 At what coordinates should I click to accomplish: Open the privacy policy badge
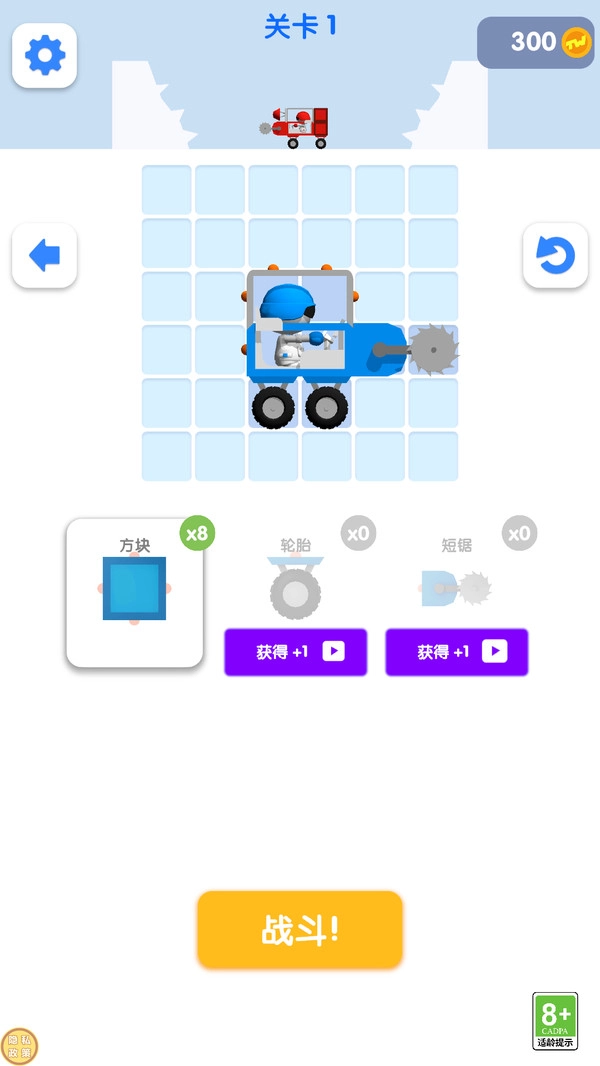tap(19, 1046)
